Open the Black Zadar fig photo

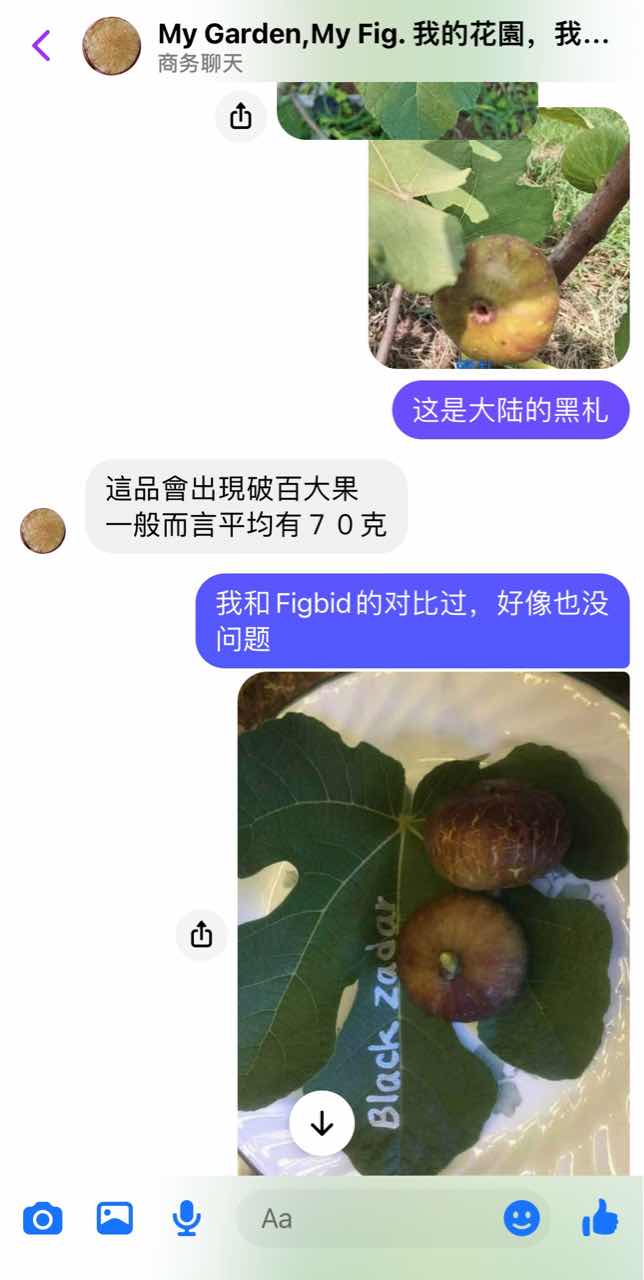pos(434,923)
